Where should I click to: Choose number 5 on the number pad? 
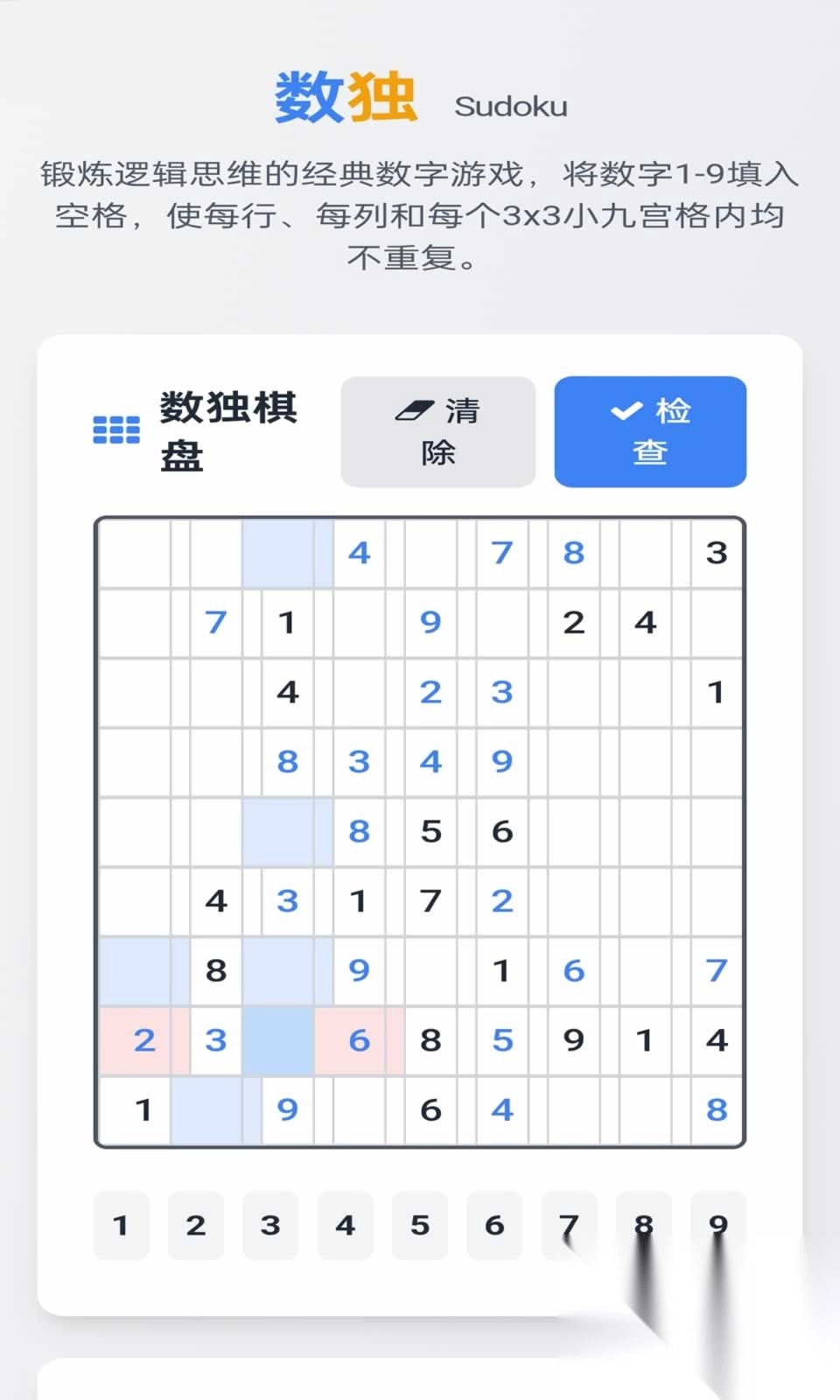click(x=420, y=1225)
